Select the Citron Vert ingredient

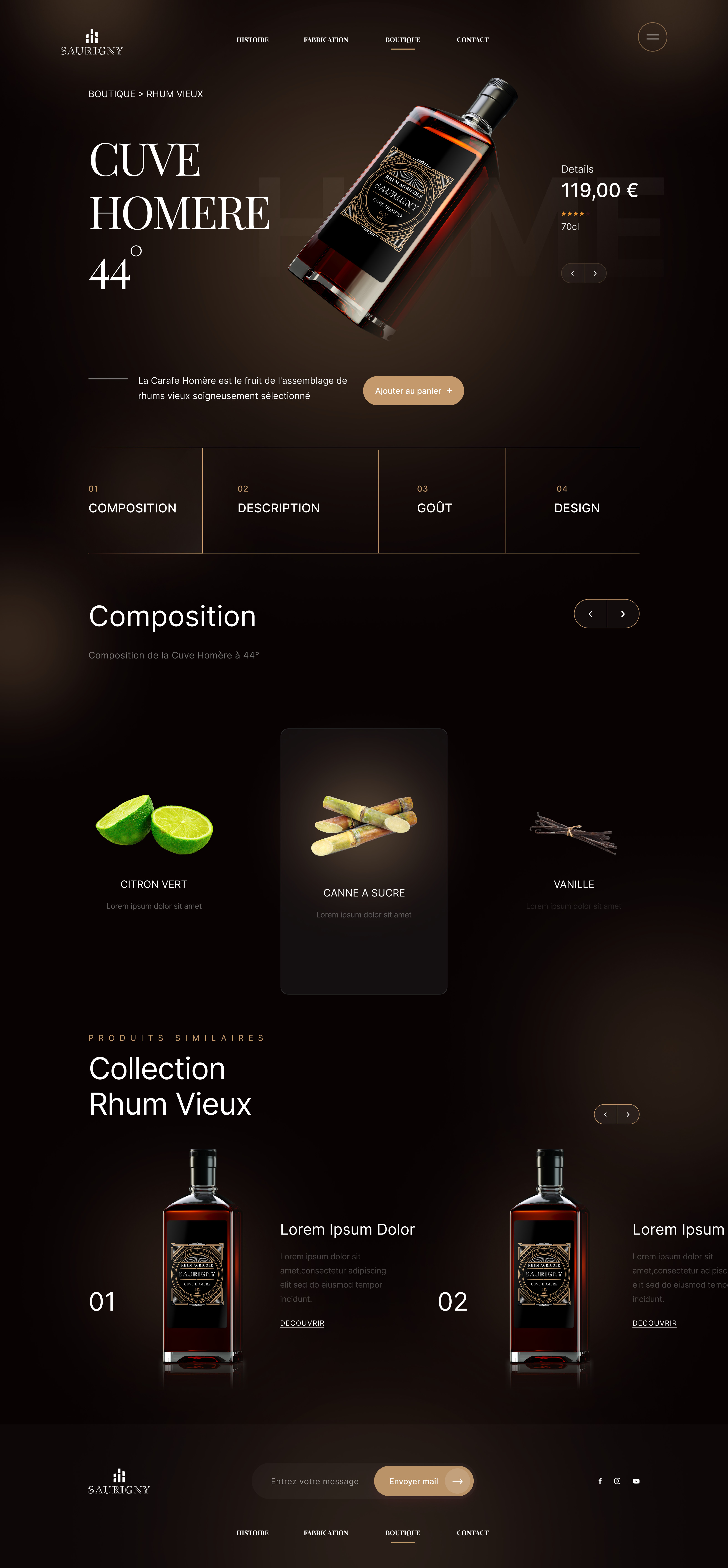click(x=154, y=852)
